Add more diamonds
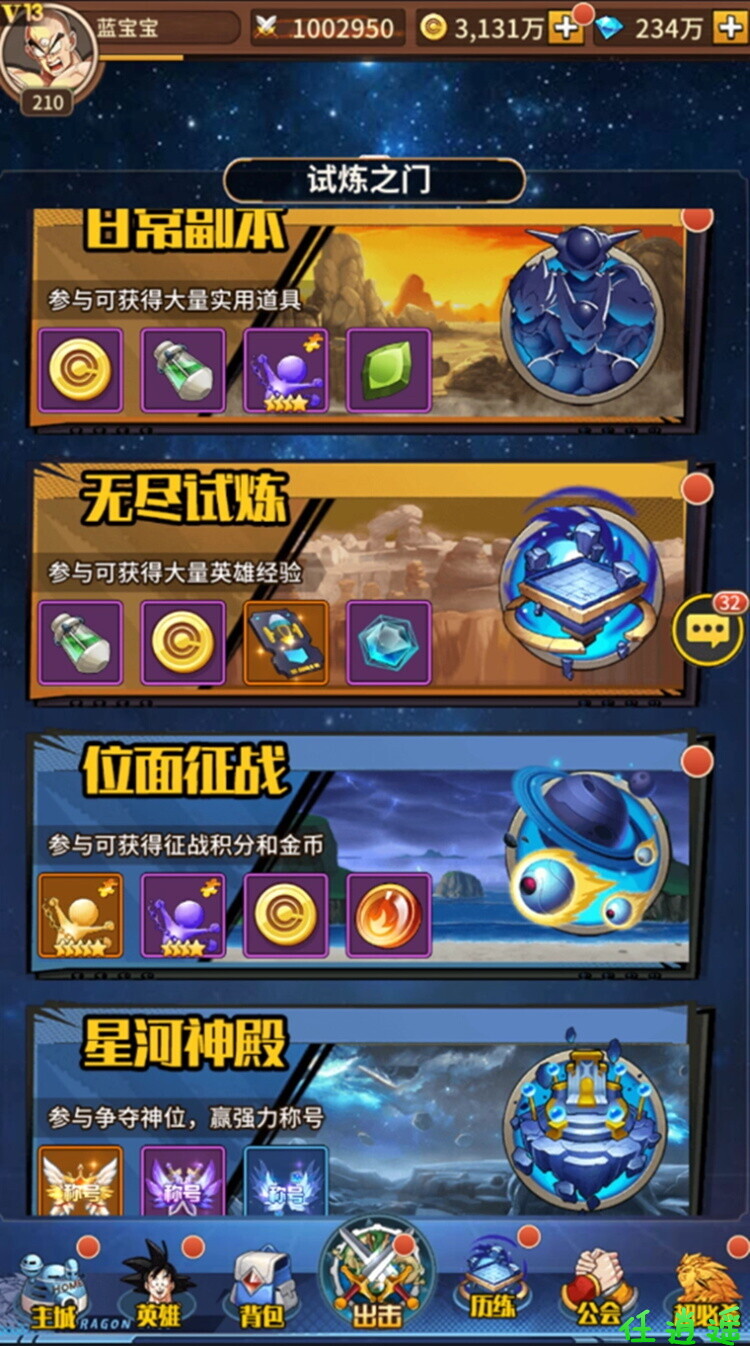750x1346 pixels. tap(729, 28)
